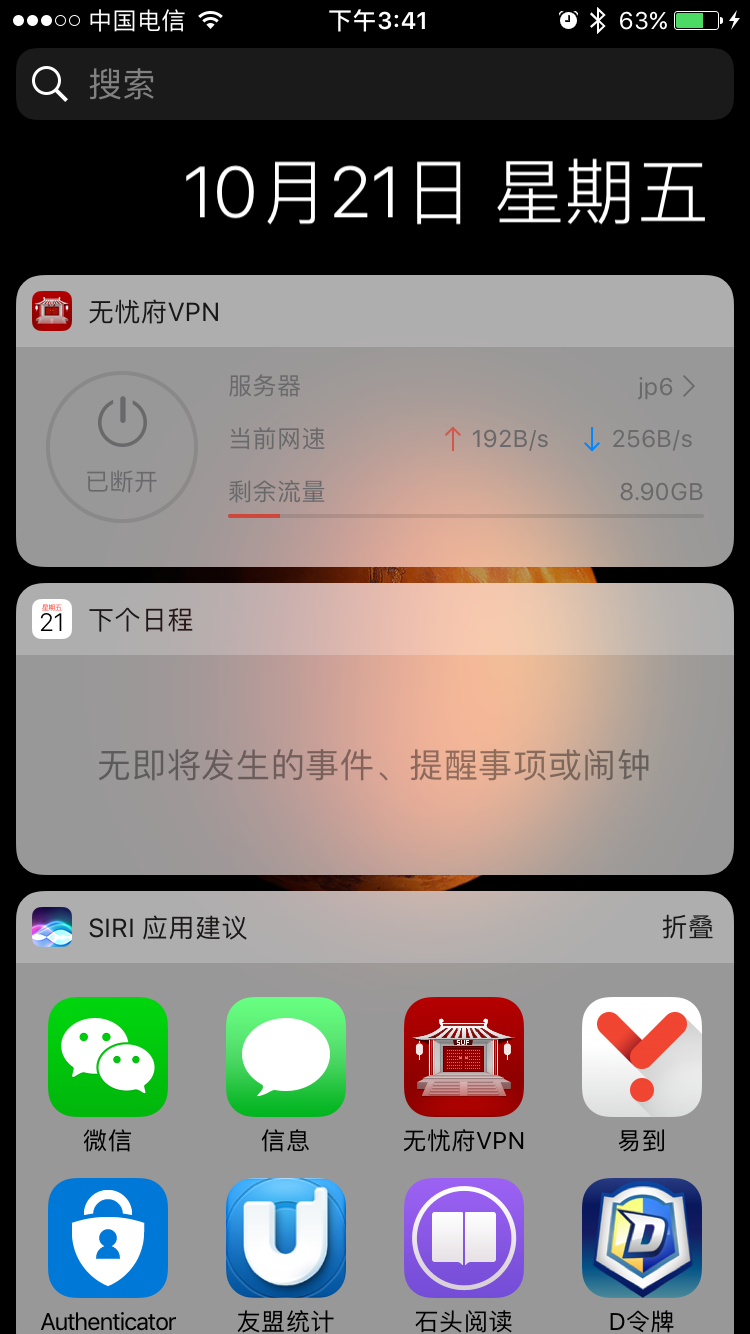
Task: Launch the D令牌 app
Action: point(642,1238)
